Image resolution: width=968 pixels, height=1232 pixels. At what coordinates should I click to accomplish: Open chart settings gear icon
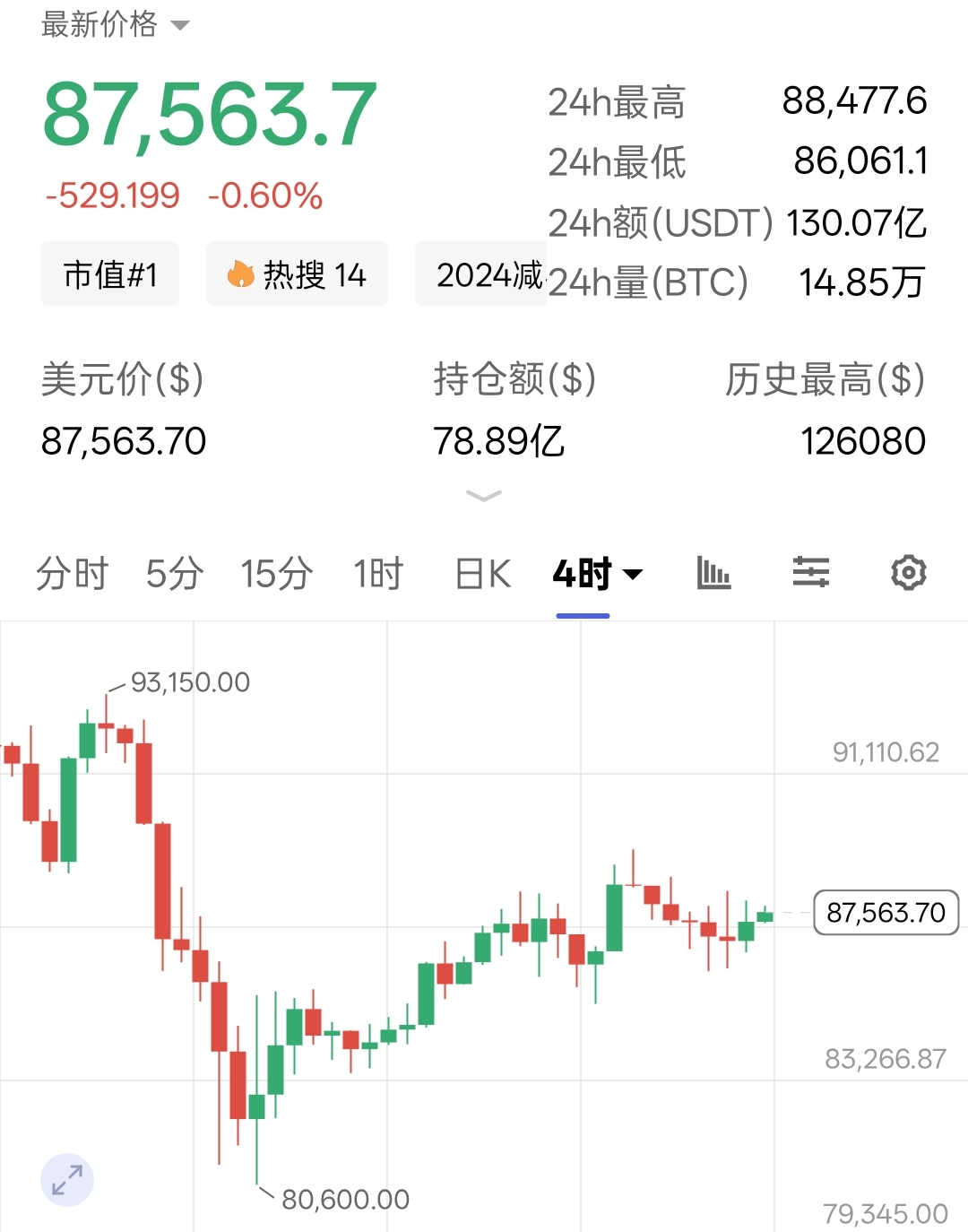coord(908,572)
